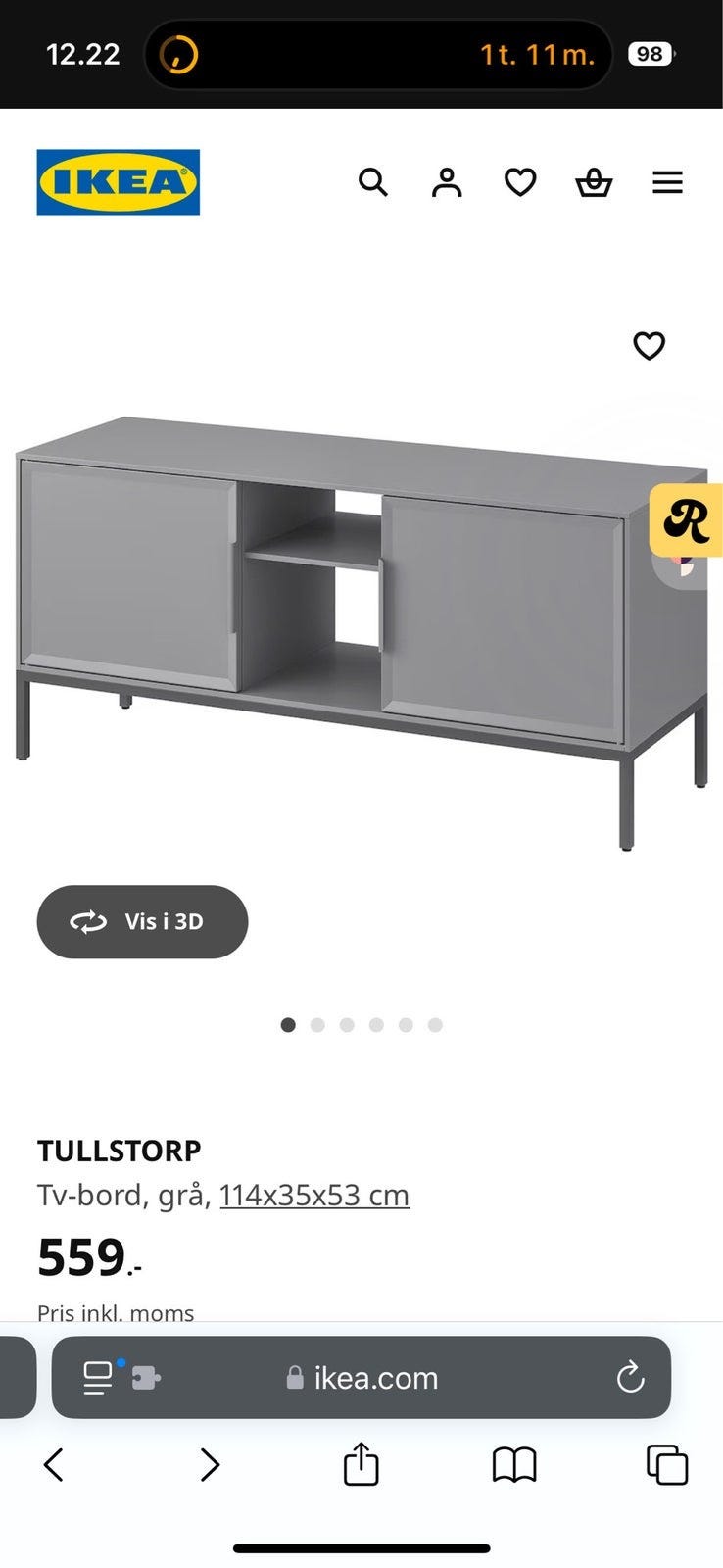Open the browser extensions puzzle icon

143,1378
